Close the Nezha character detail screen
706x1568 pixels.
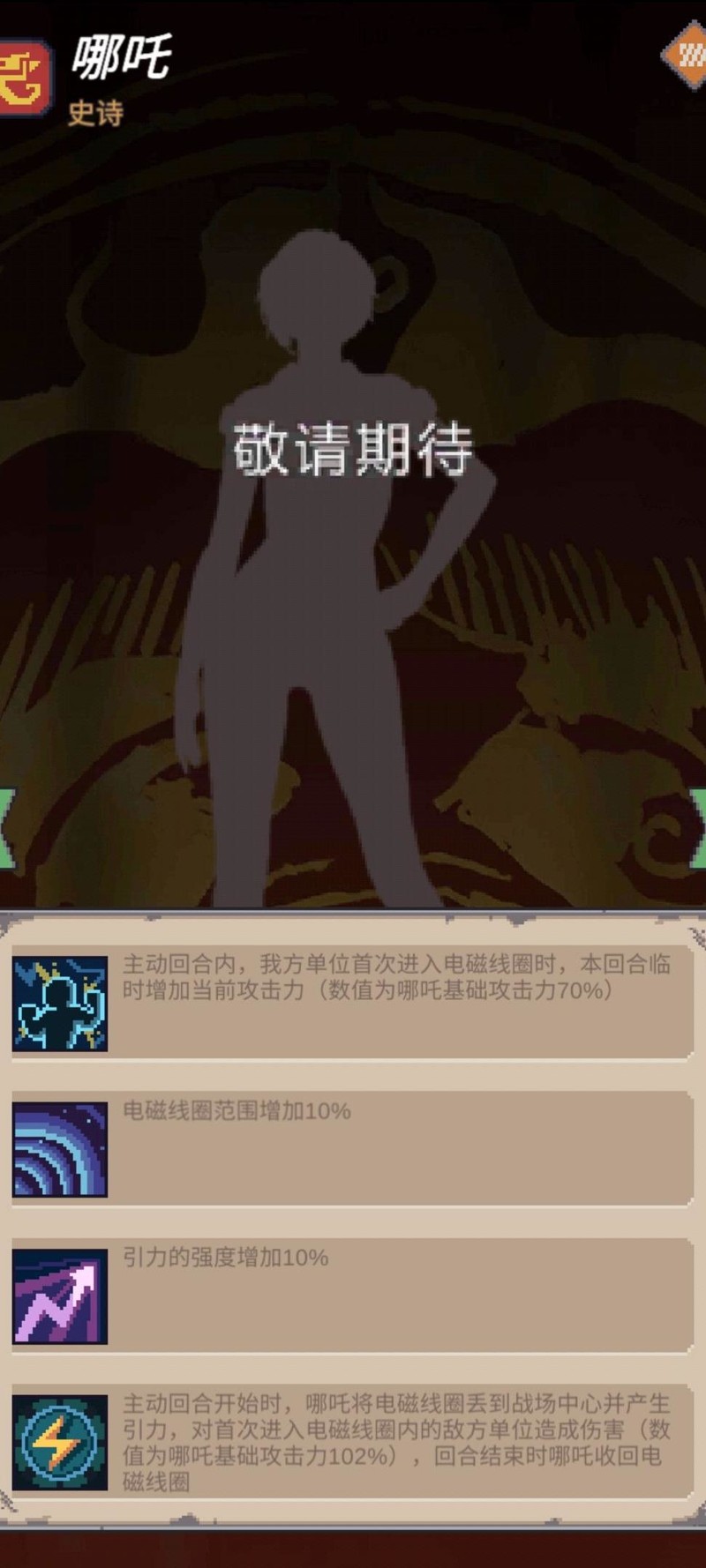point(687,55)
